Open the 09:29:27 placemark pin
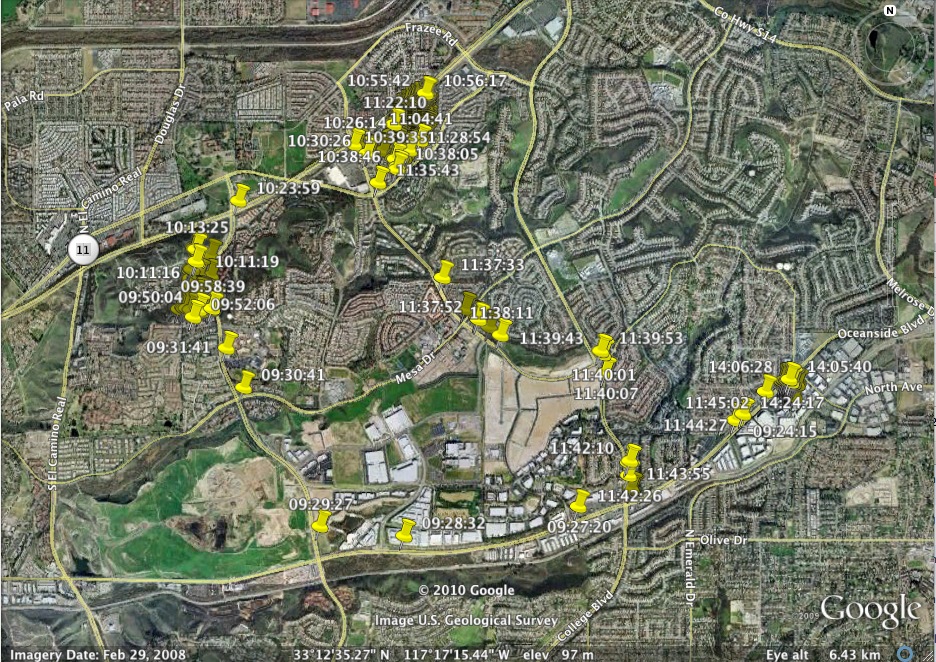The height and width of the screenshot is (662, 936). pos(321,522)
